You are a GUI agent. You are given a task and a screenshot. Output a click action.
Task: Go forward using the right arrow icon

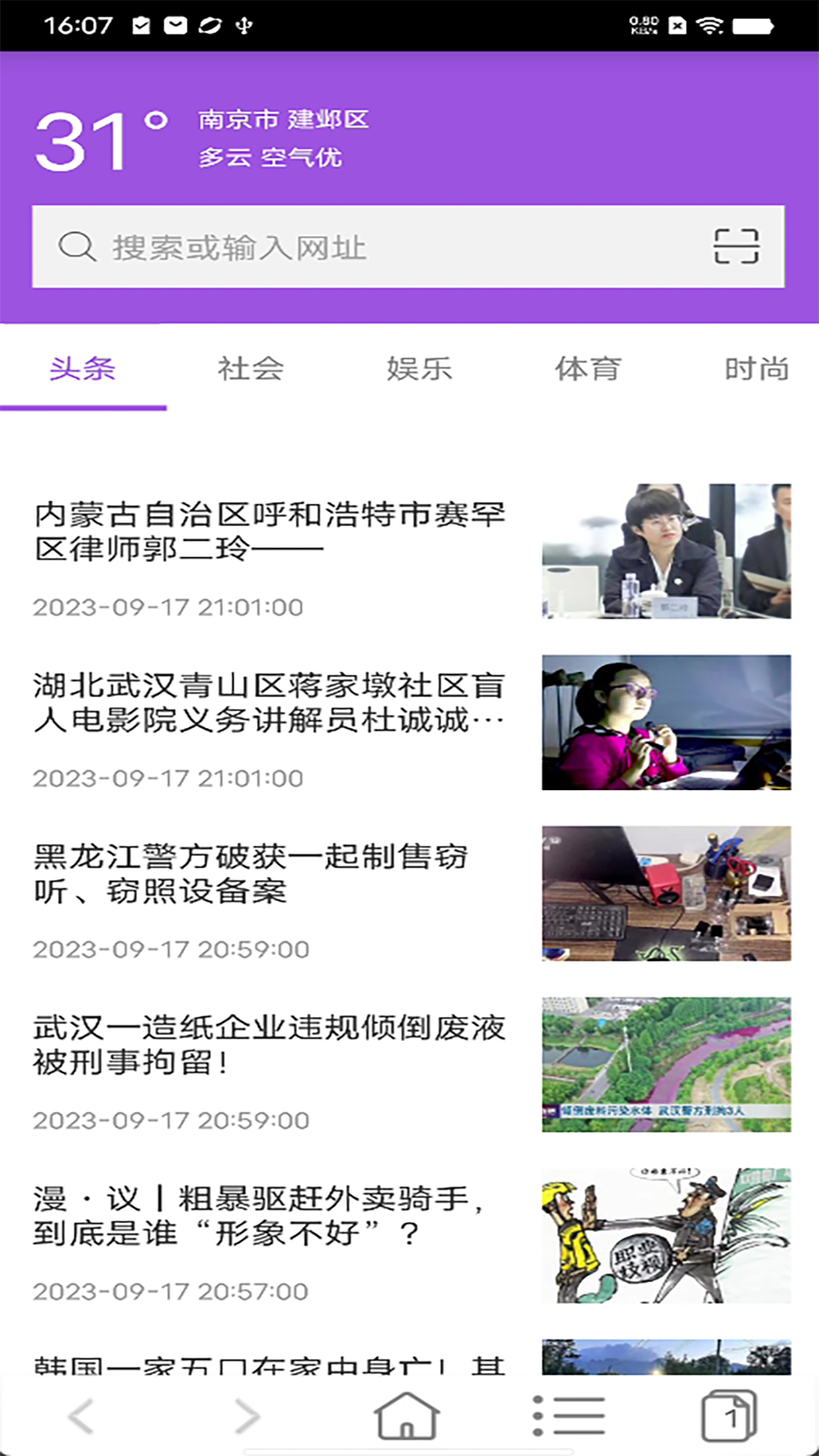click(x=246, y=1414)
